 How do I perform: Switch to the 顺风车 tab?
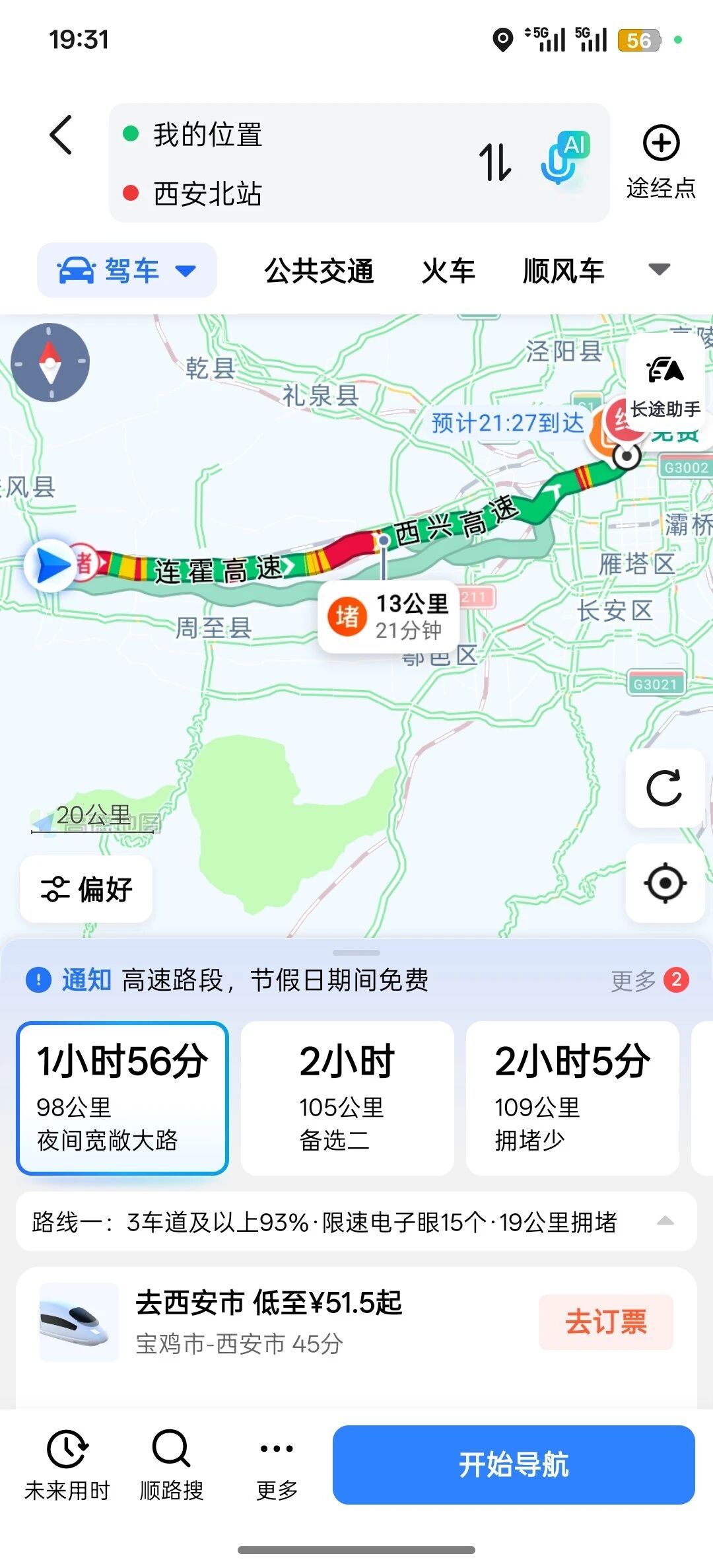click(563, 271)
